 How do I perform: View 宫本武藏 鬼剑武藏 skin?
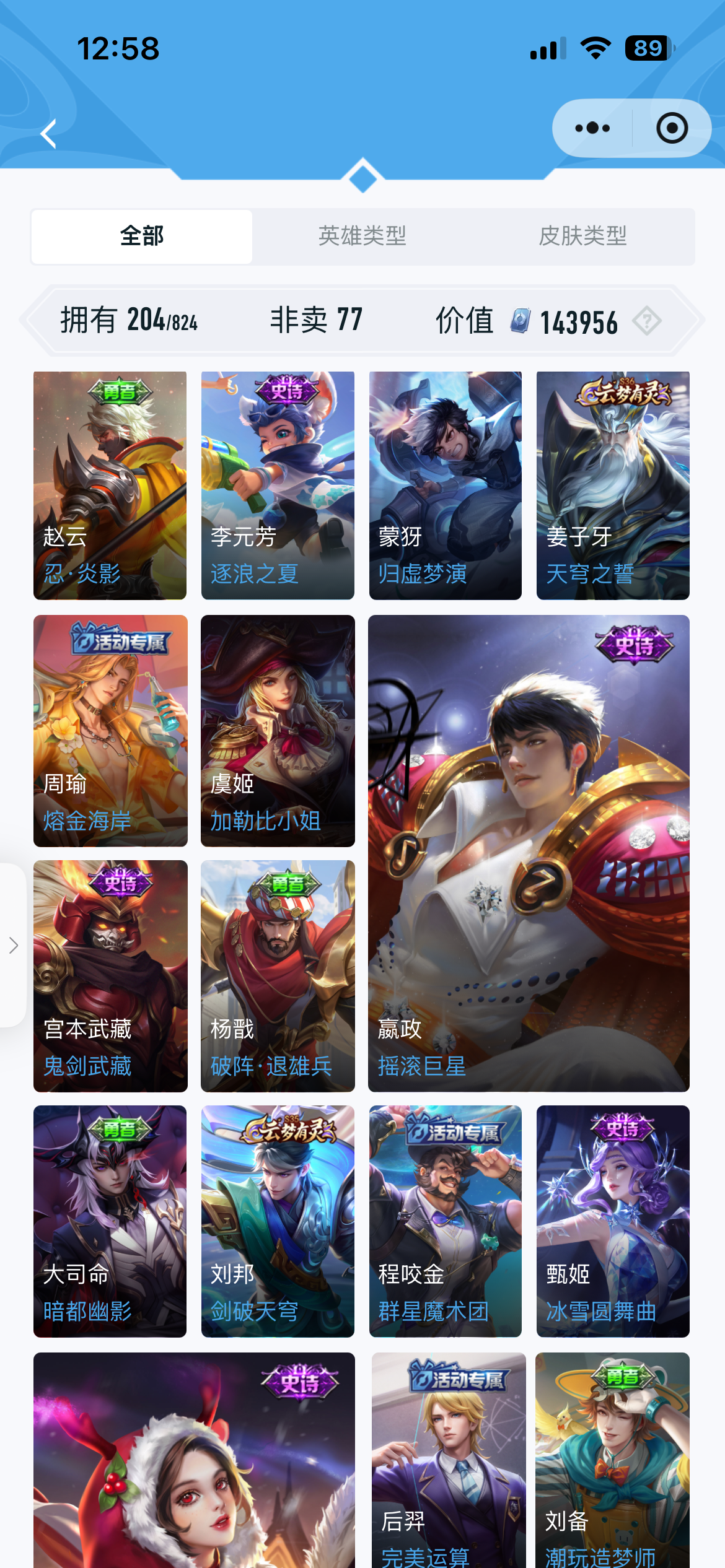tap(110, 976)
